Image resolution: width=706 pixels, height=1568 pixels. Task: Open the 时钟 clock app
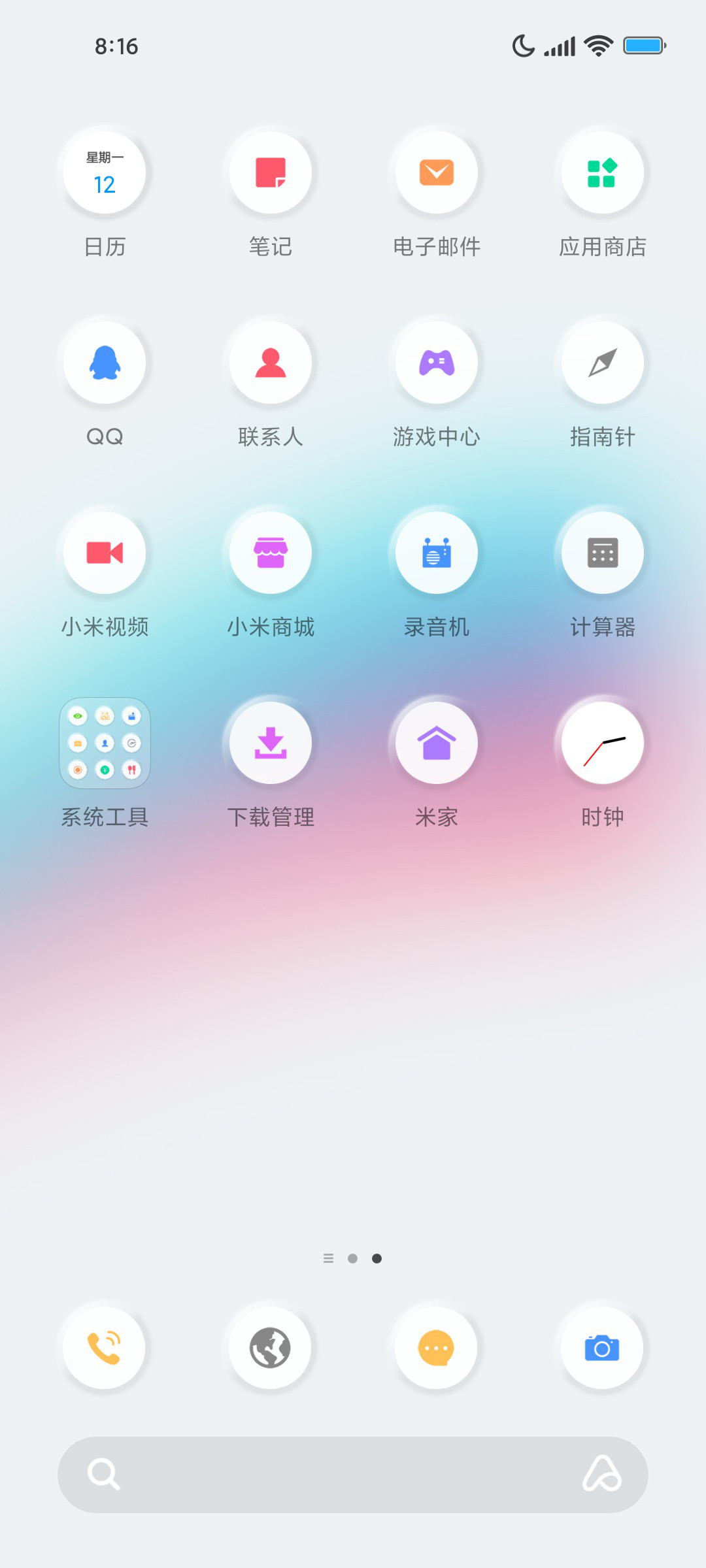(x=603, y=743)
